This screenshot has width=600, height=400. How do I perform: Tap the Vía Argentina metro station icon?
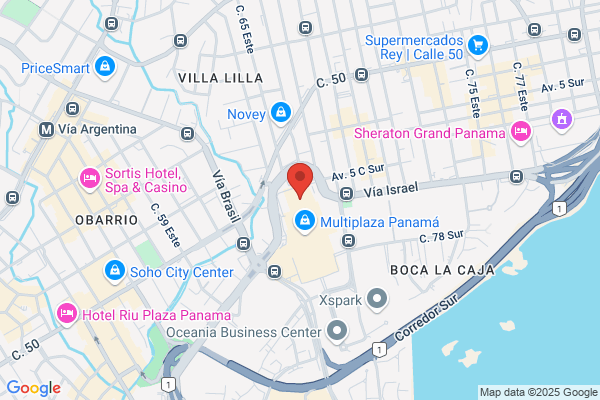(46, 130)
